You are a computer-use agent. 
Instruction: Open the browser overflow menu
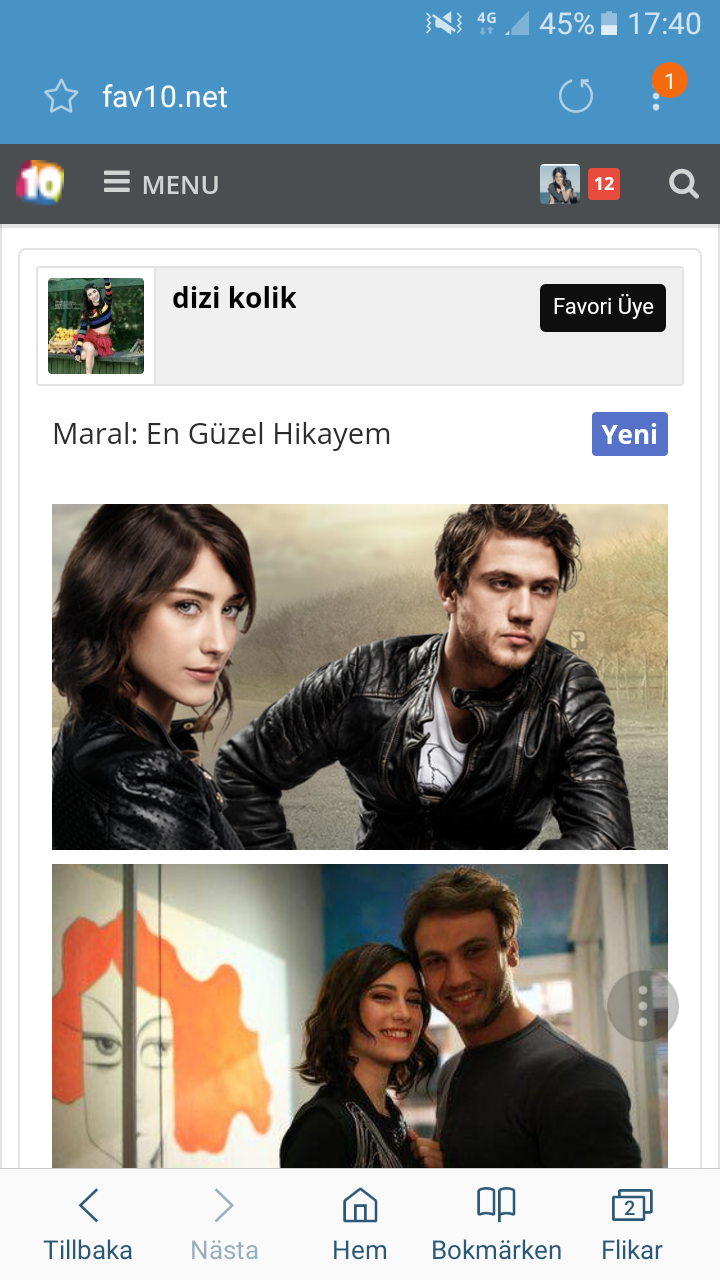tap(656, 97)
